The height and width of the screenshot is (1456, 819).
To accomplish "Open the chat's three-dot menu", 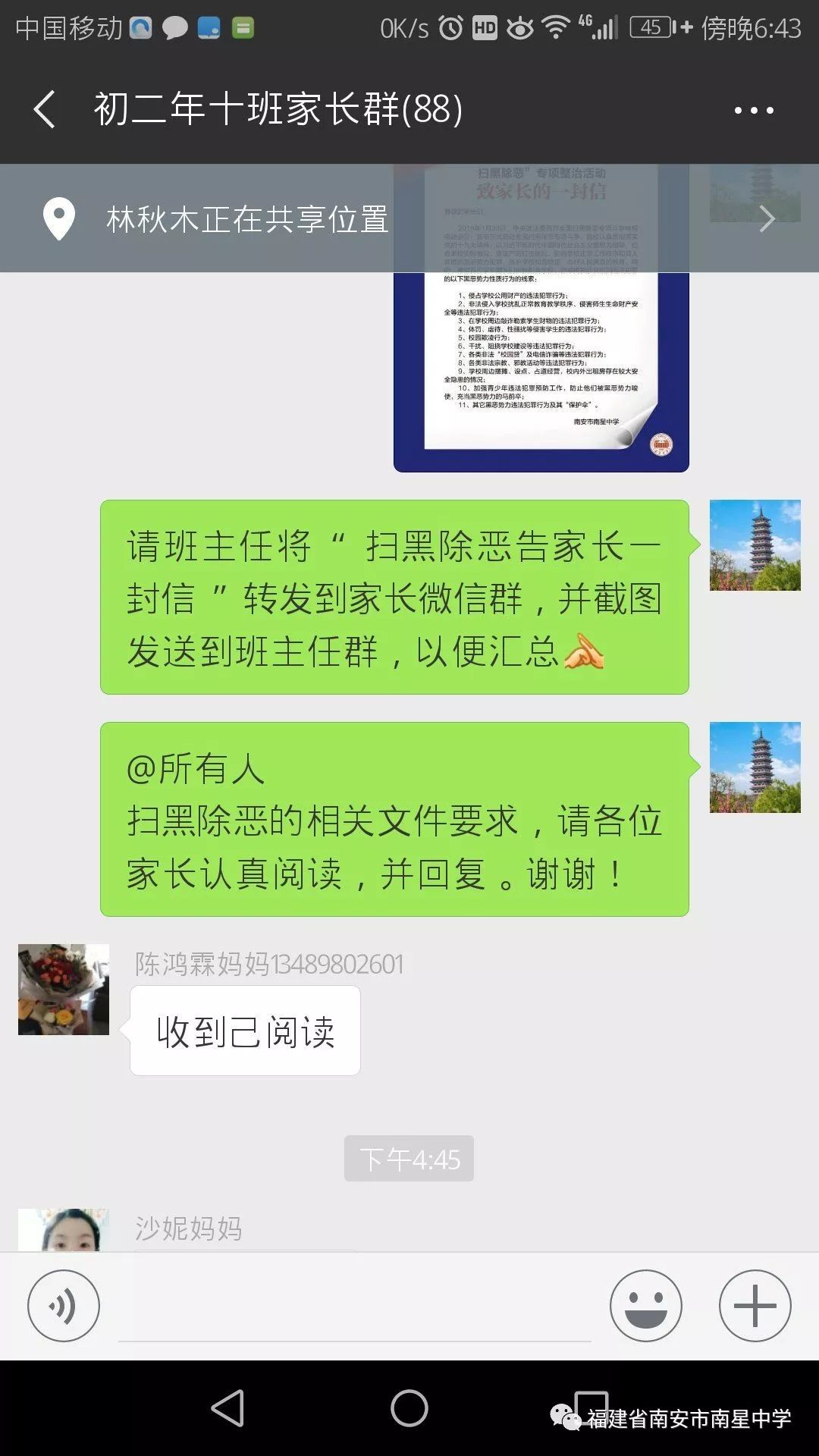I will click(754, 111).
